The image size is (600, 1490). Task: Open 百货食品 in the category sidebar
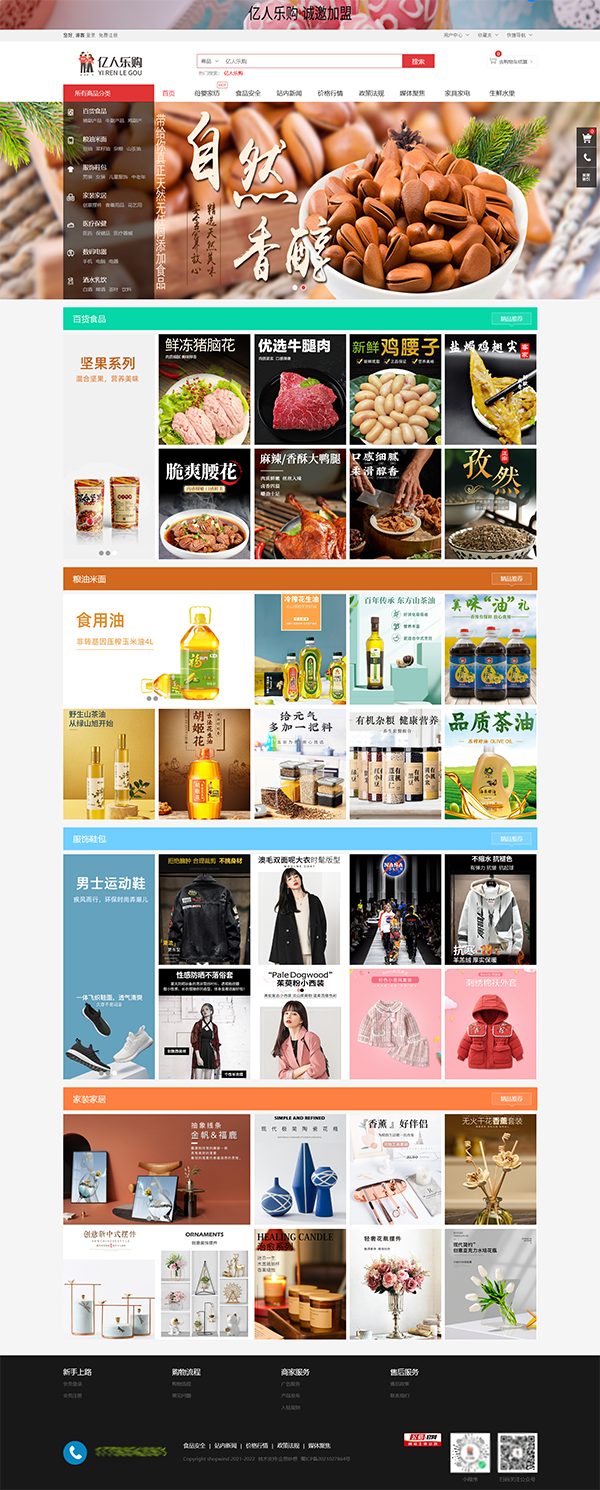[94, 111]
